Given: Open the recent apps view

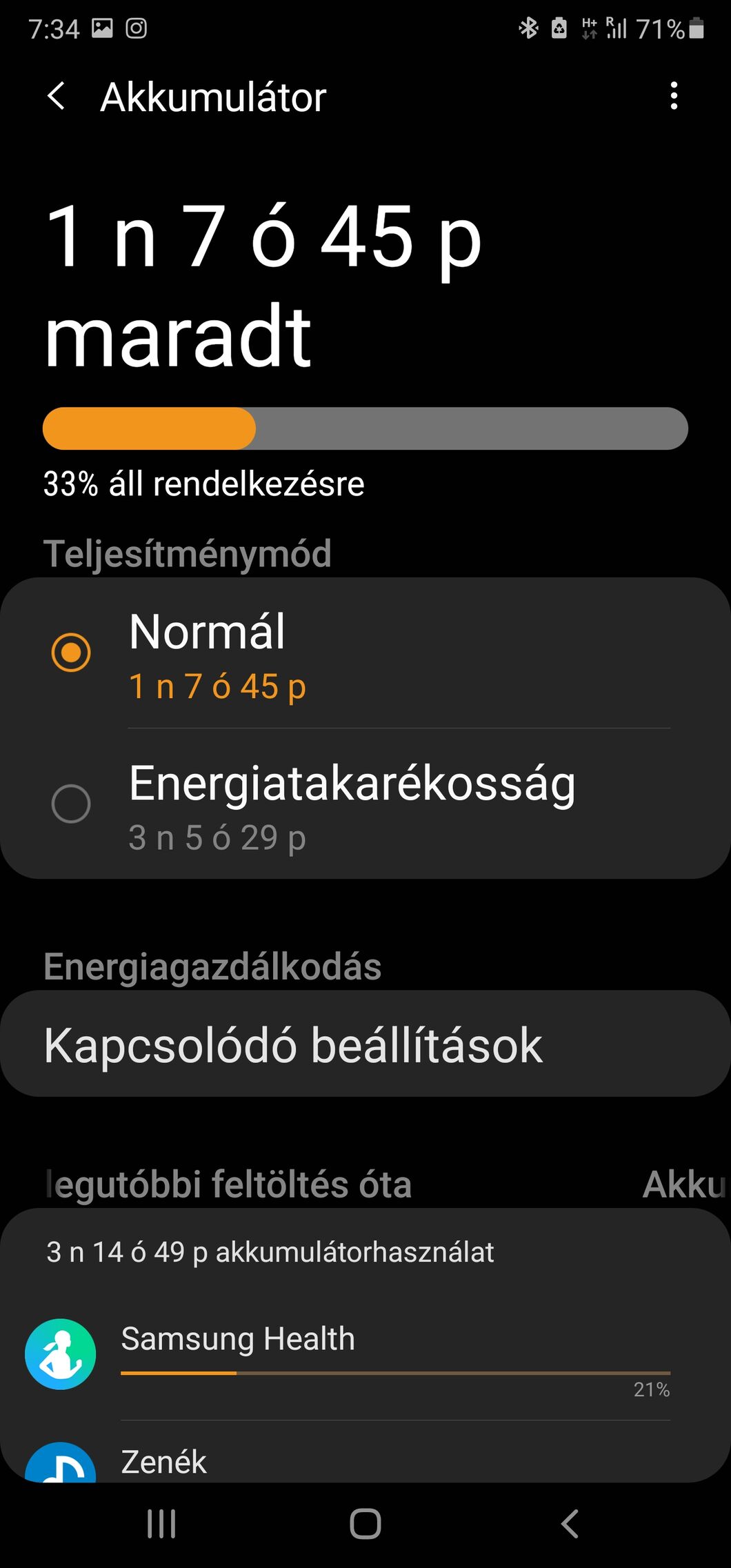Looking at the screenshot, I should (161, 1524).
